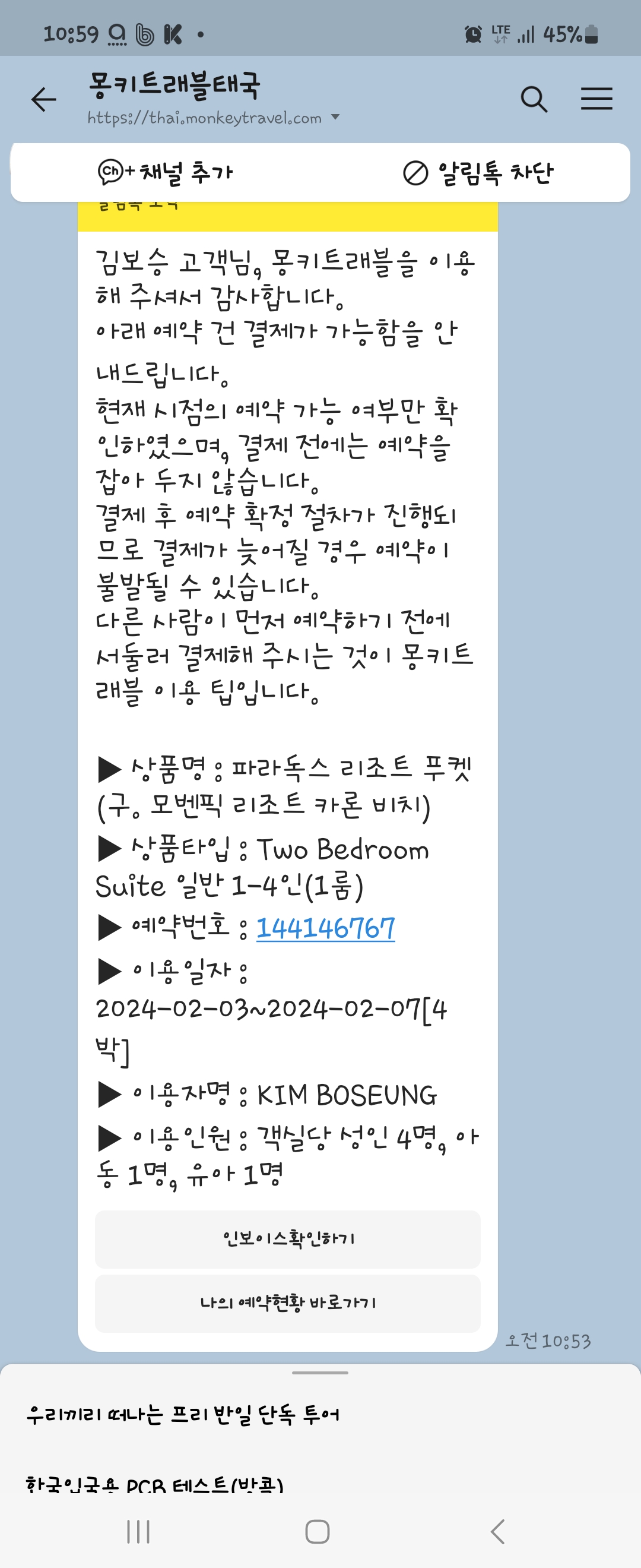Screen dimensions: 641x1568
Task: Expand the thai.monkeytravel.com URL dropdown
Action: pyautogui.click(x=335, y=117)
